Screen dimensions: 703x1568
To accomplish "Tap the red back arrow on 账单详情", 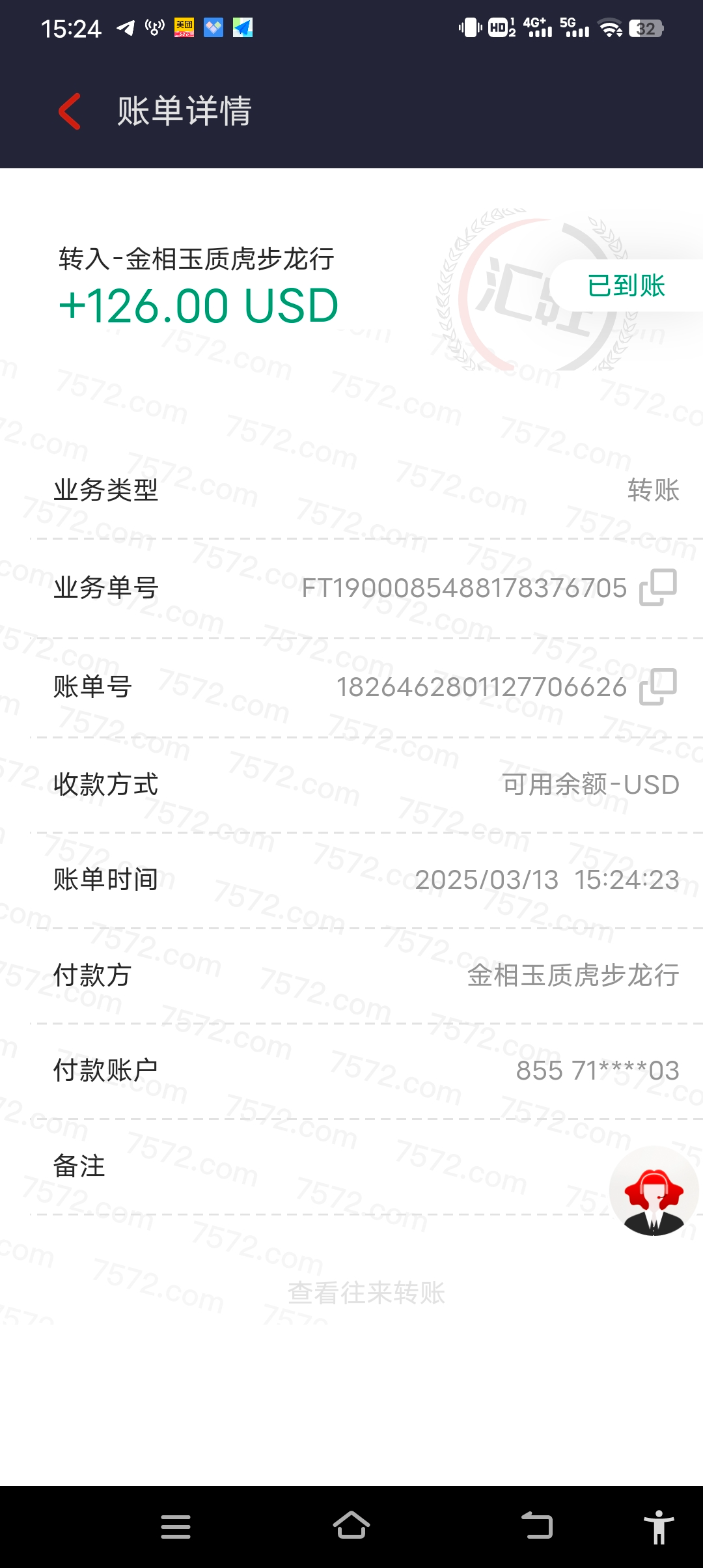I will point(70,111).
